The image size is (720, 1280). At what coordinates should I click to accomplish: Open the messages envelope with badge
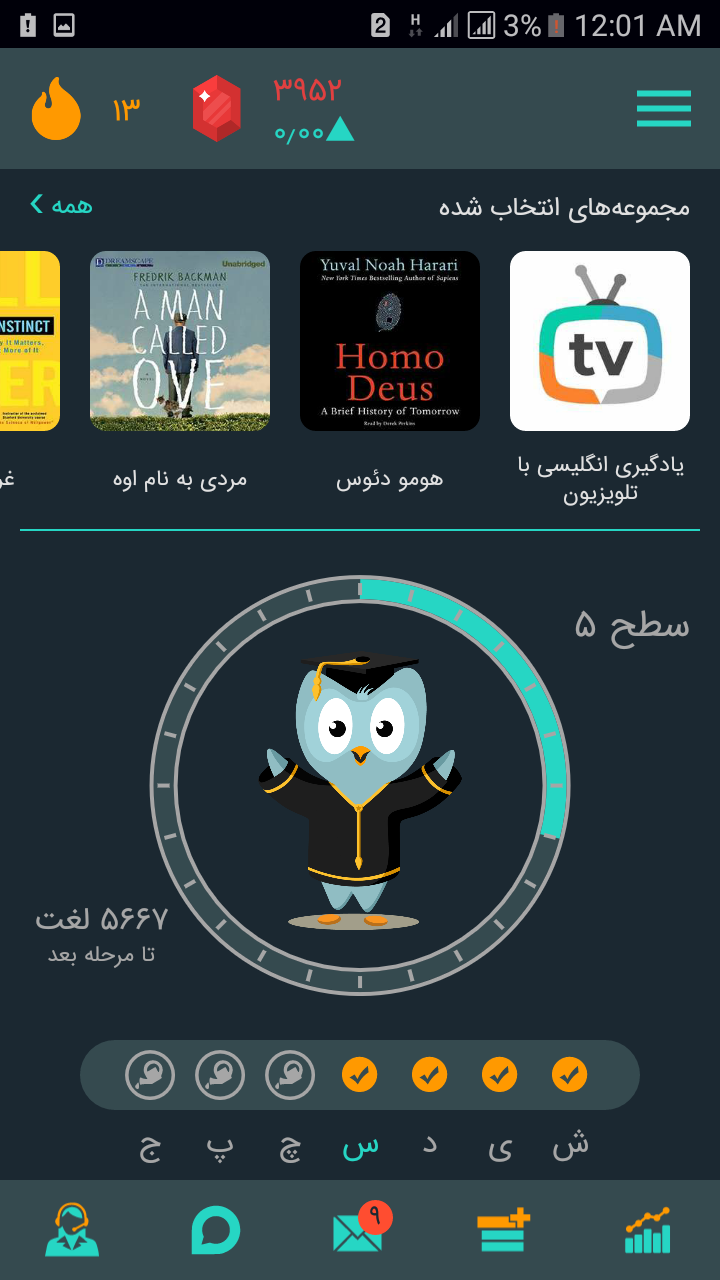pos(360,1229)
